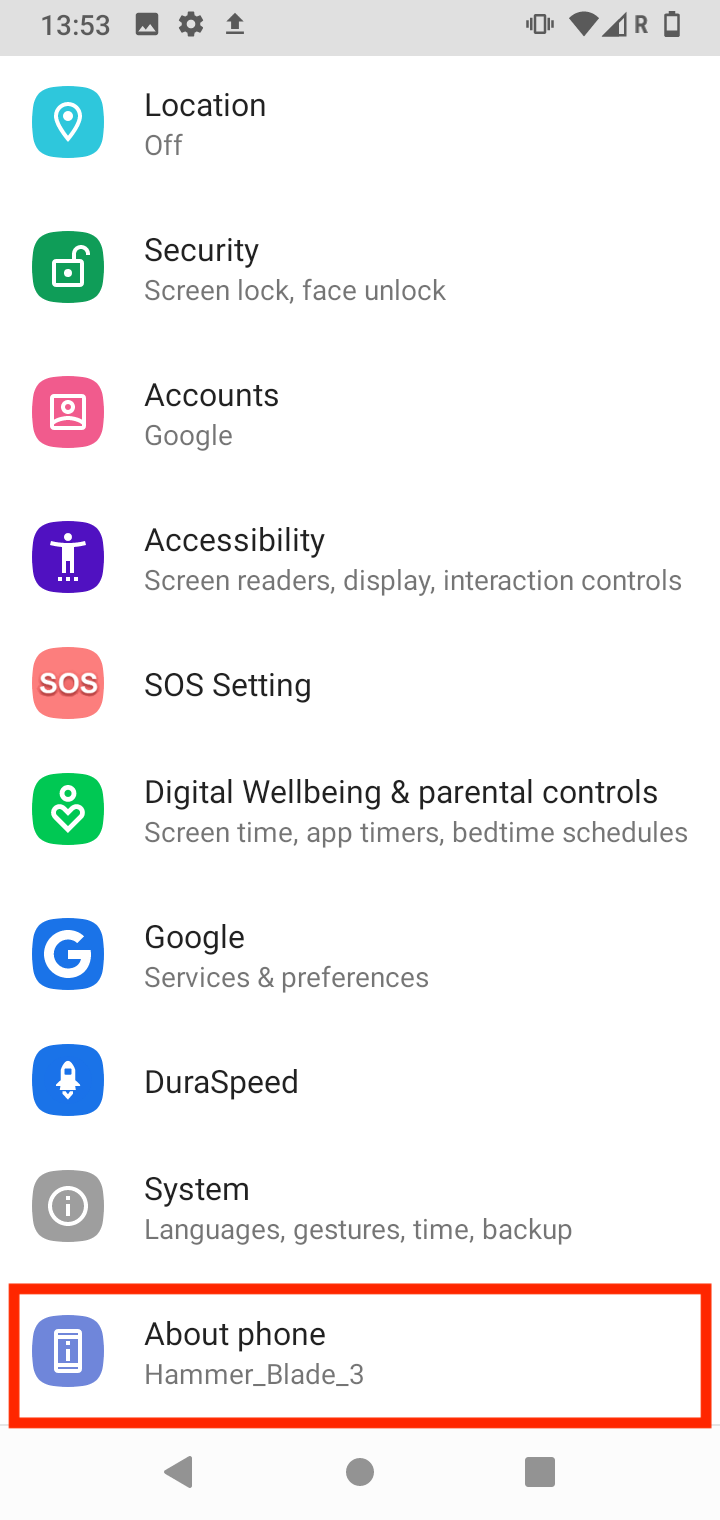Image resolution: width=720 pixels, height=1520 pixels.
Task: Click the upload arrow in status bar
Action: [236, 25]
